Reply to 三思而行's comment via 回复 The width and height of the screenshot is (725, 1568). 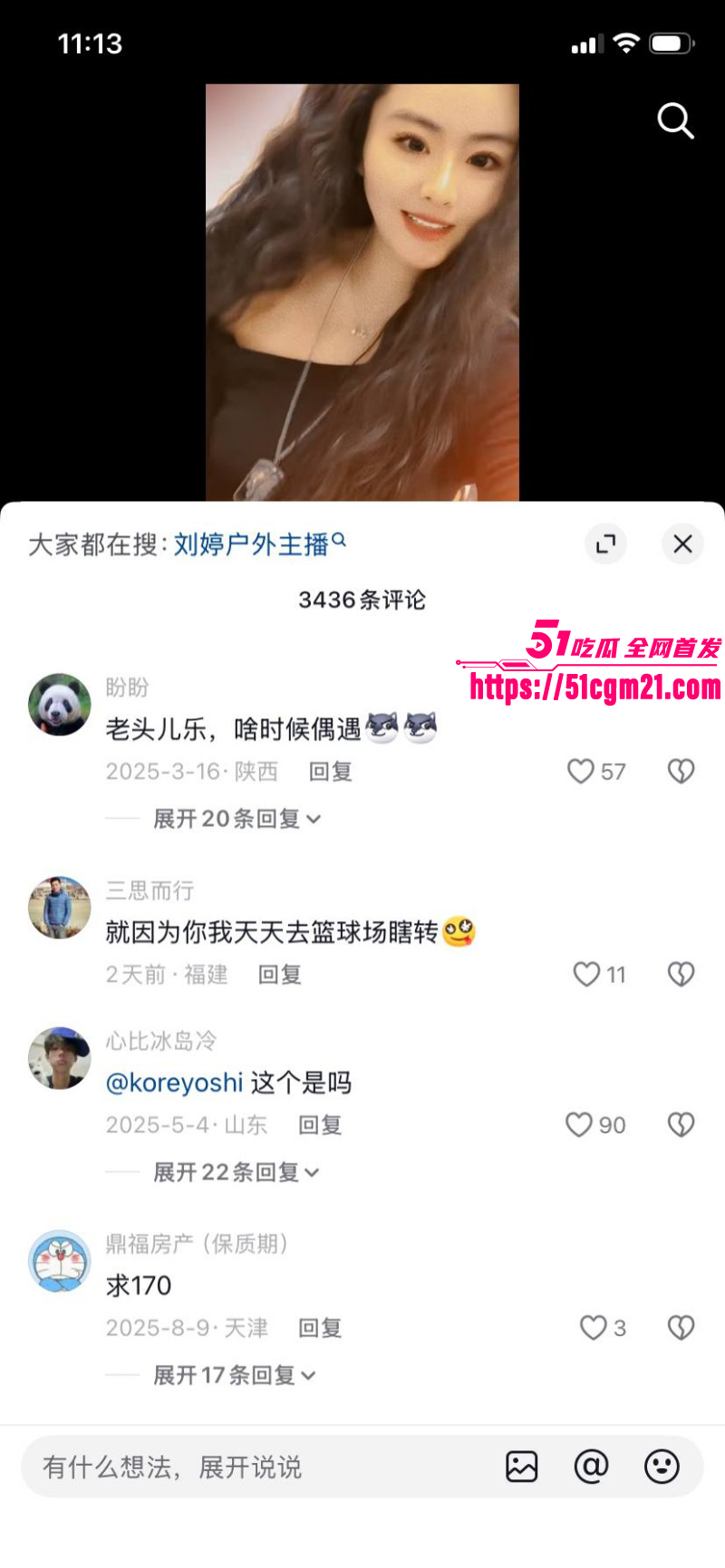click(x=279, y=975)
